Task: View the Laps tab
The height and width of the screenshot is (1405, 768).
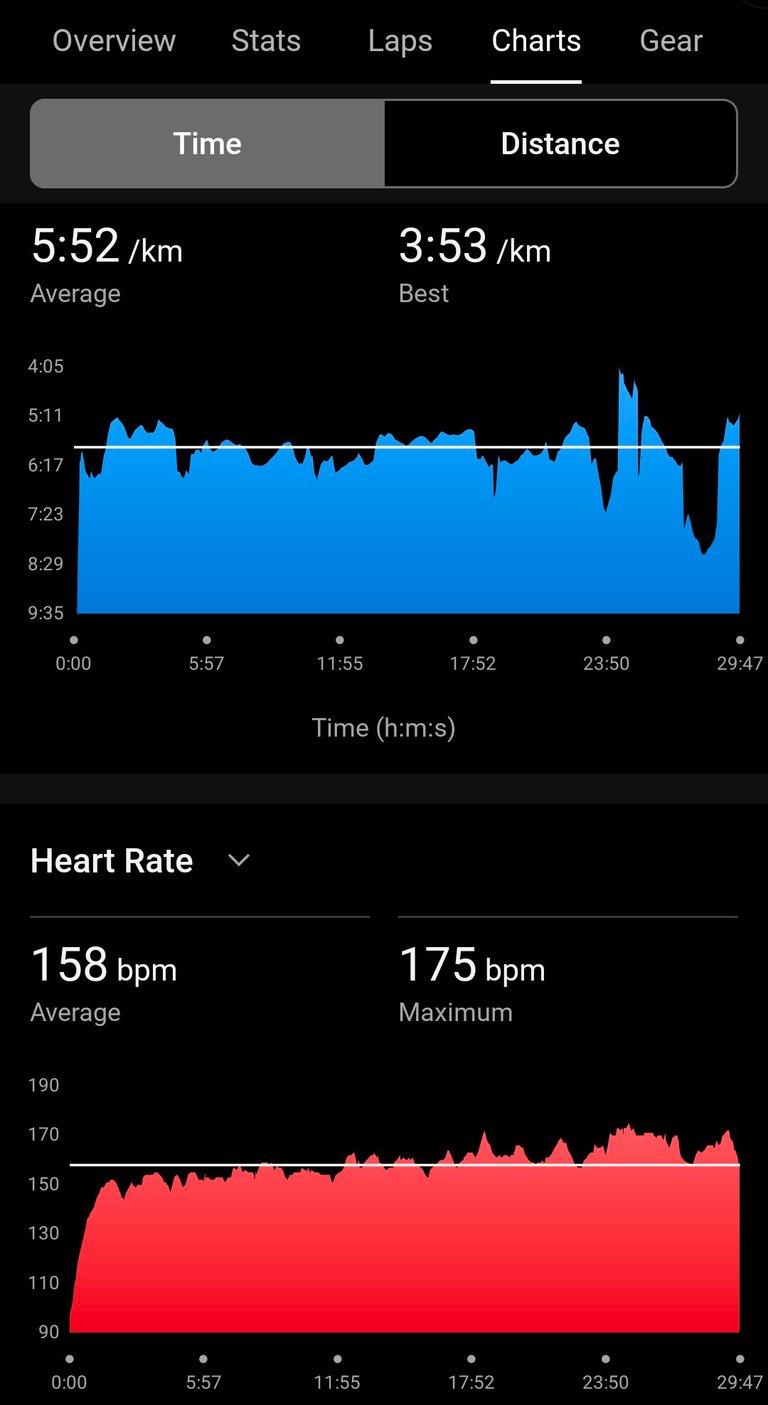Action: pyautogui.click(x=400, y=41)
